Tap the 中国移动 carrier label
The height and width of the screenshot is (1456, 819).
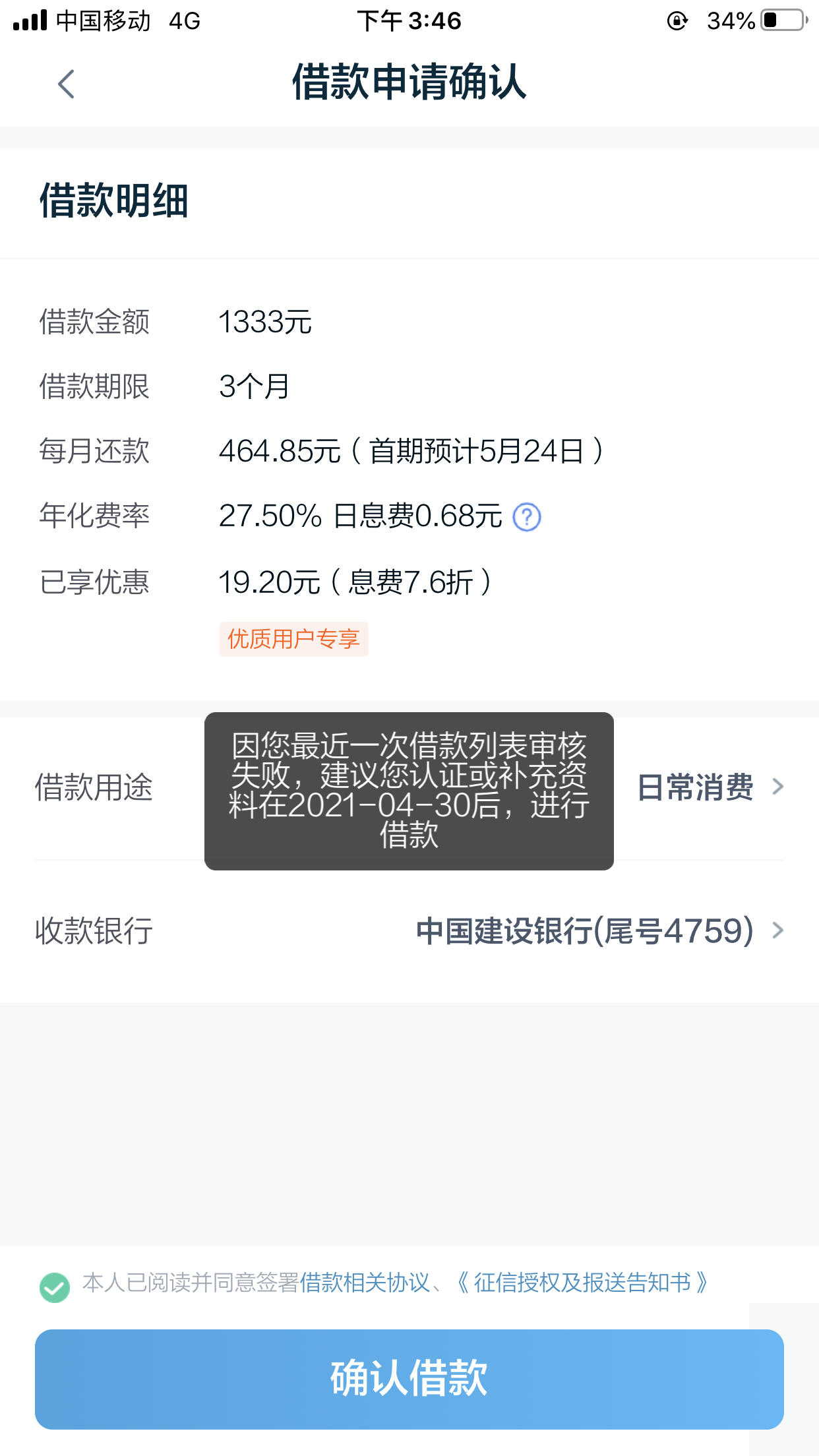(102, 20)
